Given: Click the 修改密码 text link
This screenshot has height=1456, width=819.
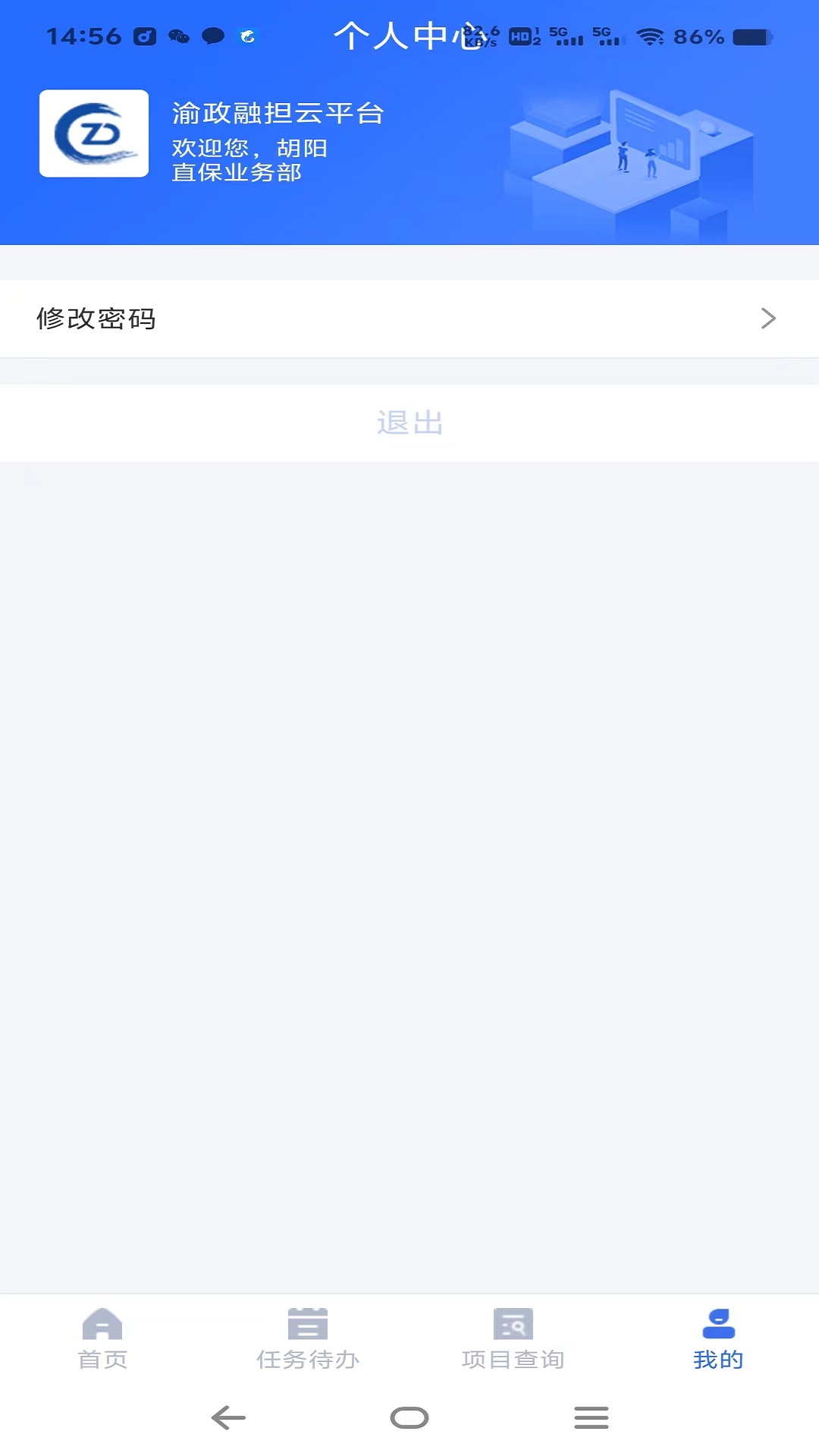Looking at the screenshot, I should 97,318.
